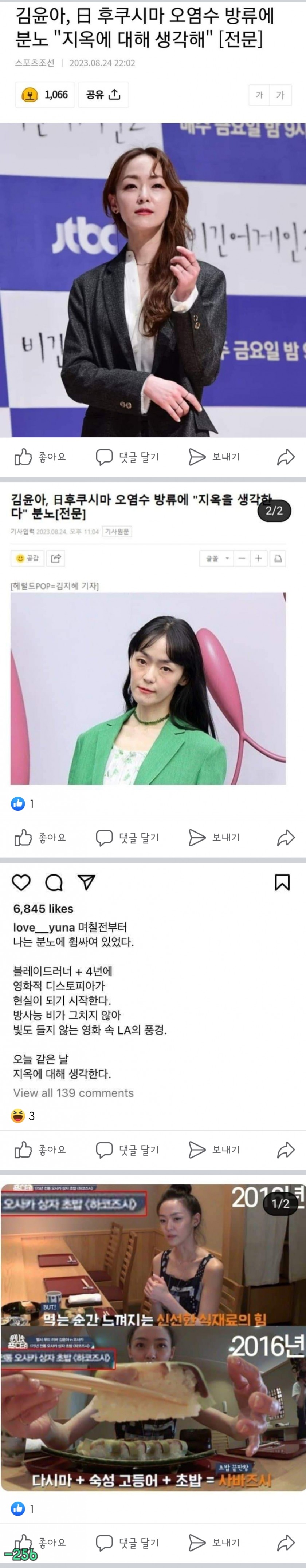306x1568 pixels.
Task: Like the 헤럴드POP article image
Action: click(x=40, y=838)
